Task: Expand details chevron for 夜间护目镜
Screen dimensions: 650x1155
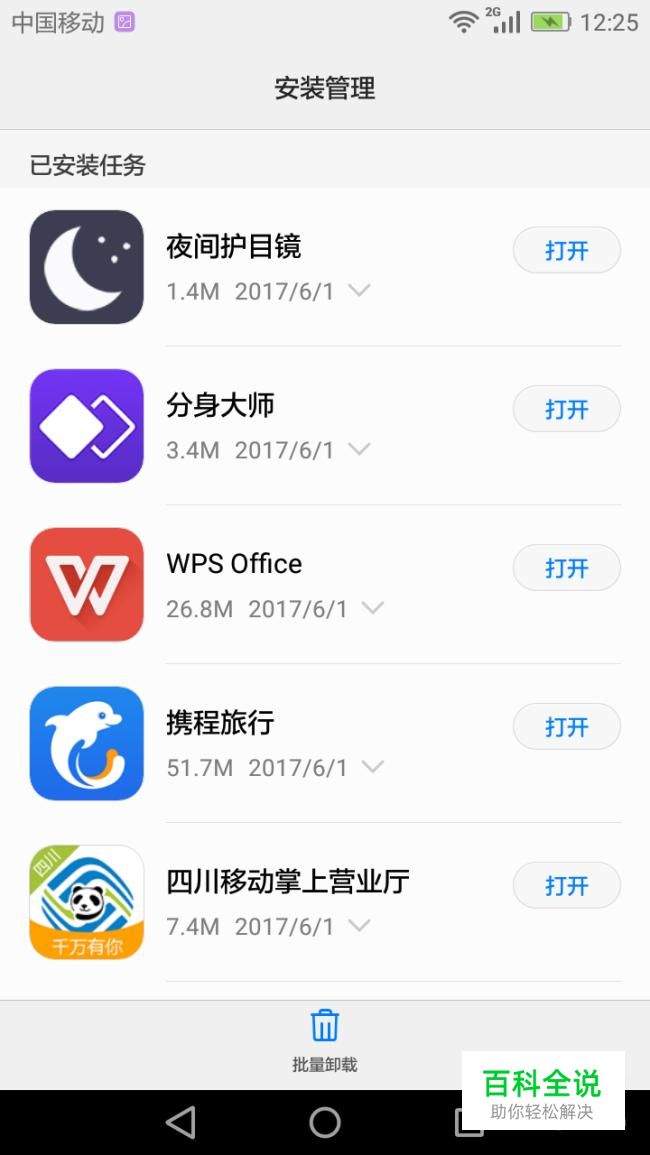Action: click(359, 290)
